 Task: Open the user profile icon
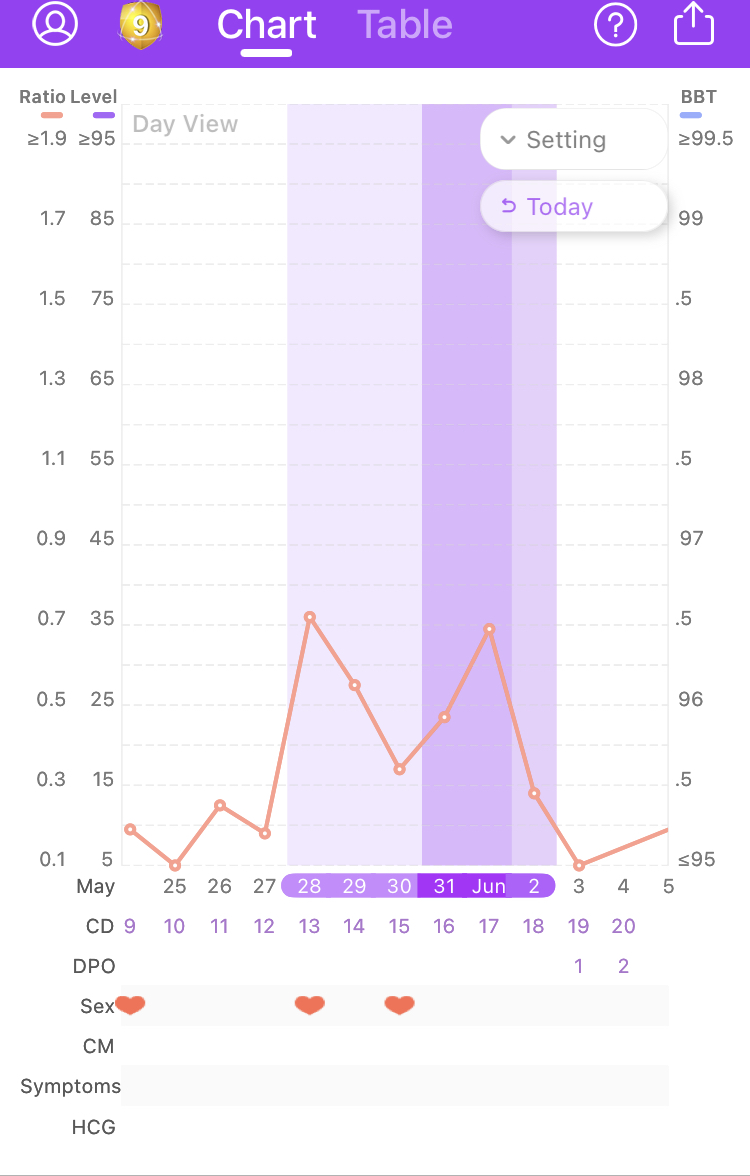click(x=55, y=24)
